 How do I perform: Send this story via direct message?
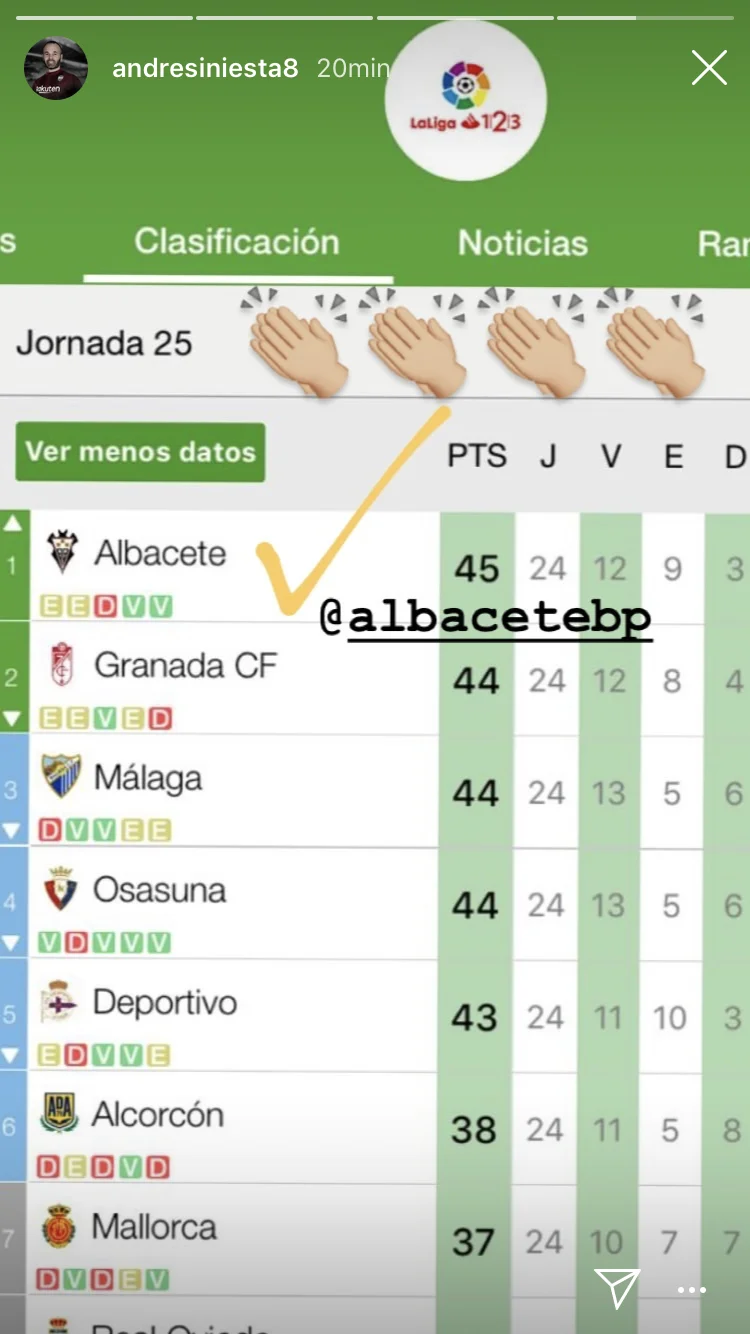(617, 1288)
